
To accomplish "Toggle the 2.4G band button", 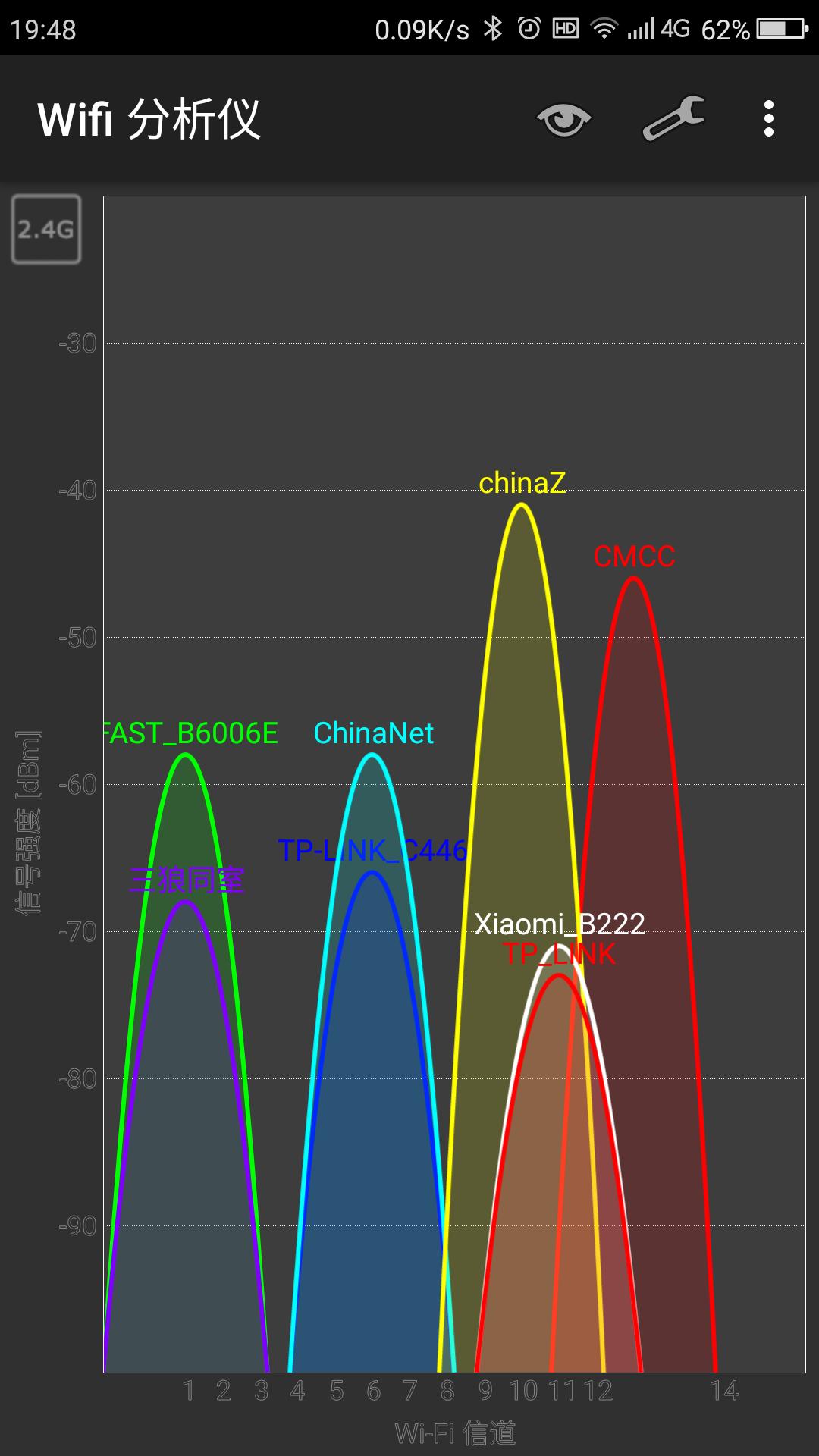I will point(46,229).
